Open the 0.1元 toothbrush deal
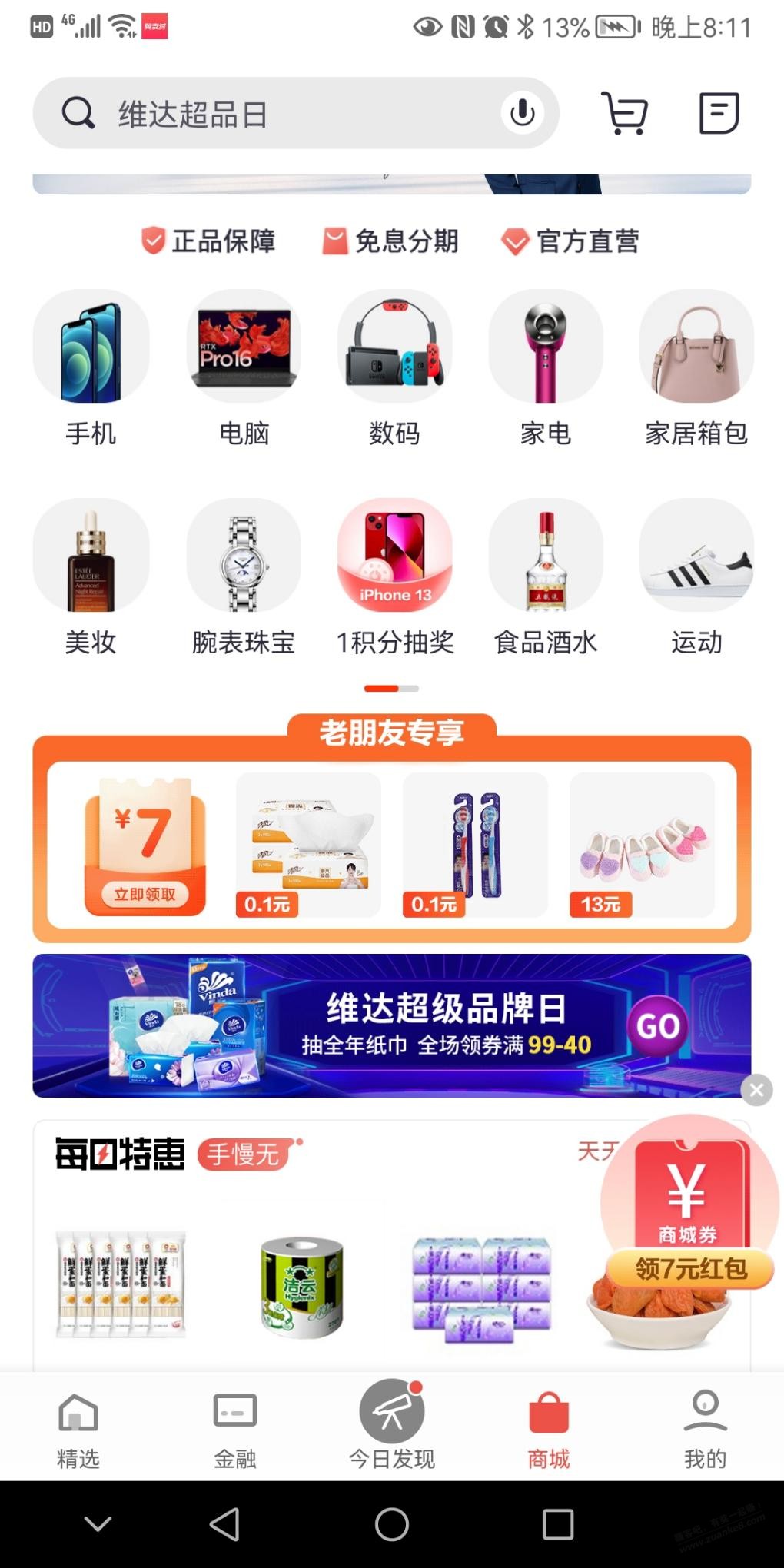Viewport: 784px width, 1568px height. (x=475, y=845)
